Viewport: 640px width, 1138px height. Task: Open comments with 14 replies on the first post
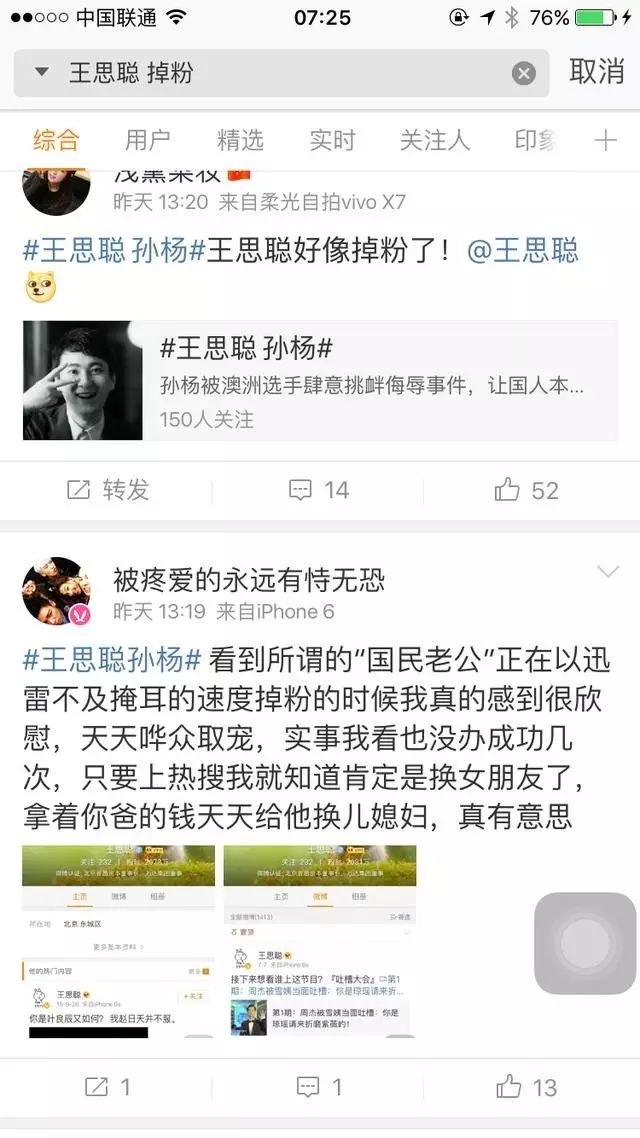(319, 490)
